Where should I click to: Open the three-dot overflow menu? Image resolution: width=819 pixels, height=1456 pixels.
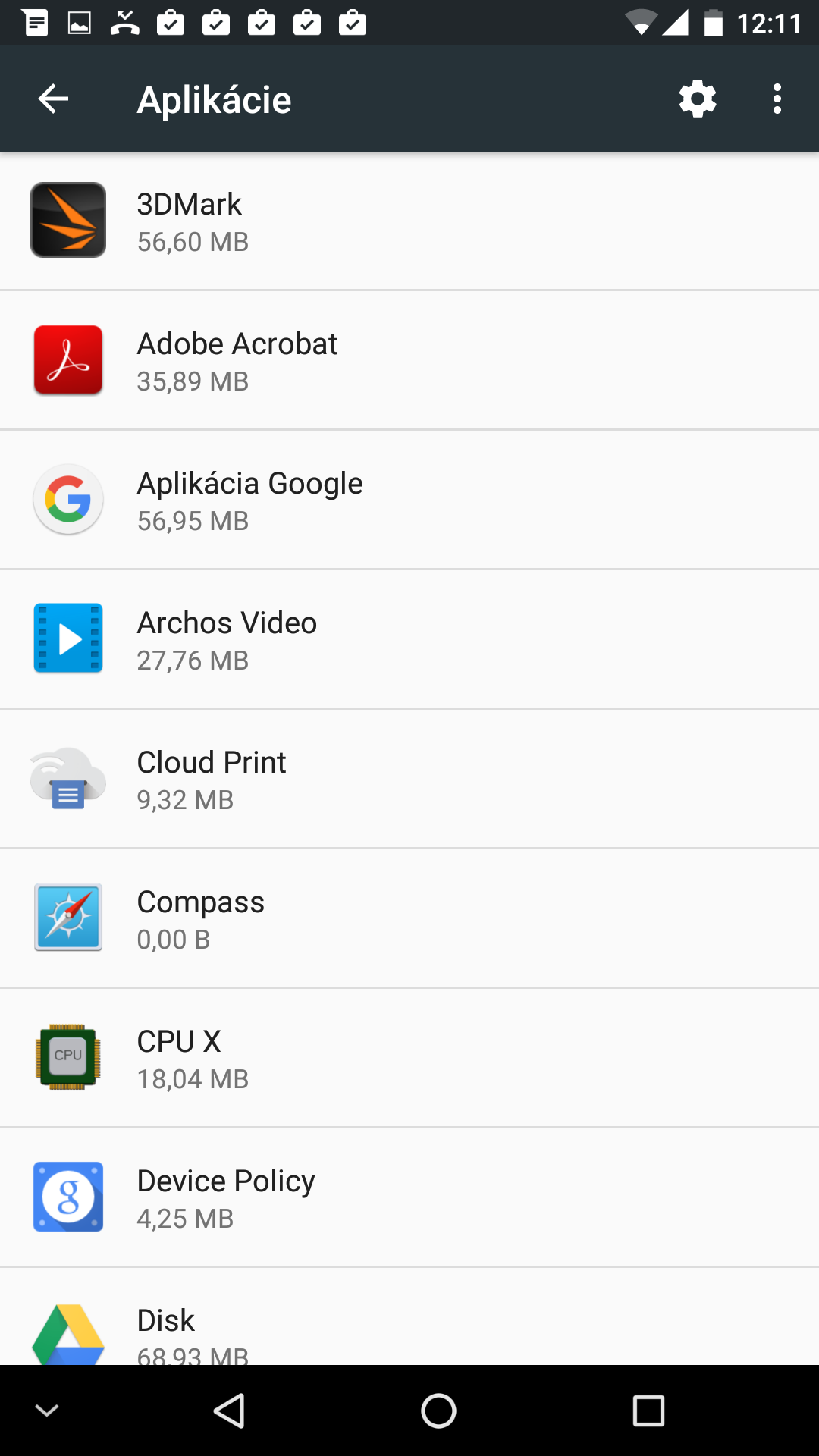777,99
